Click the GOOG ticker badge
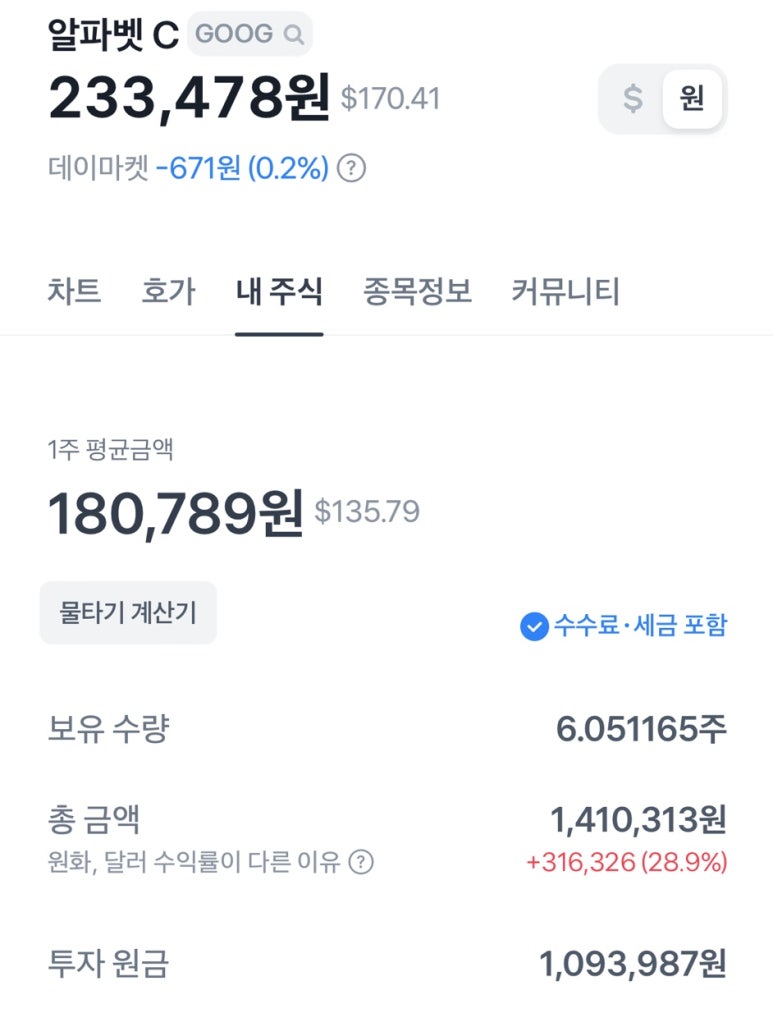The height and width of the screenshot is (1018, 773). tap(240, 33)
